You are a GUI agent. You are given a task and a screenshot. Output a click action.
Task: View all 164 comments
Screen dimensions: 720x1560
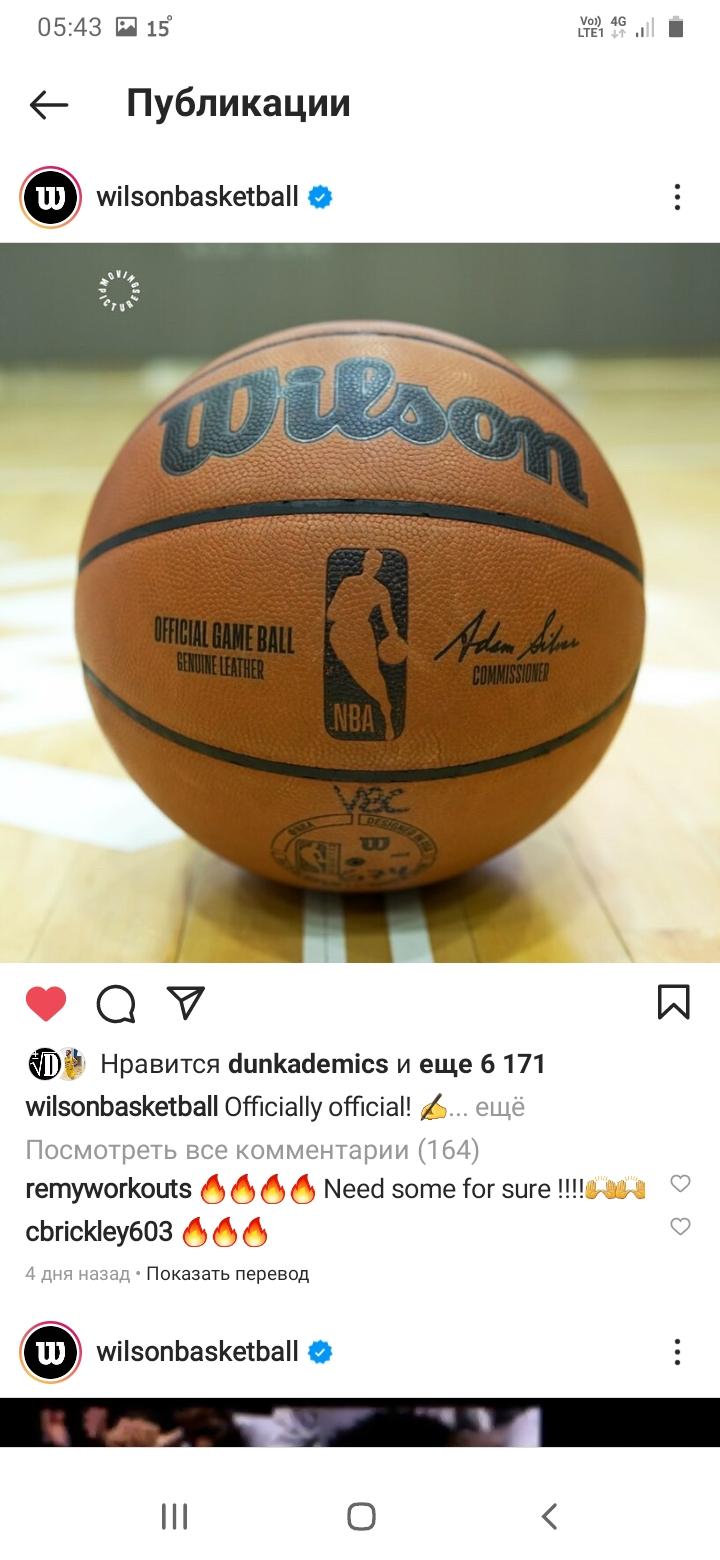[252, 1150]
